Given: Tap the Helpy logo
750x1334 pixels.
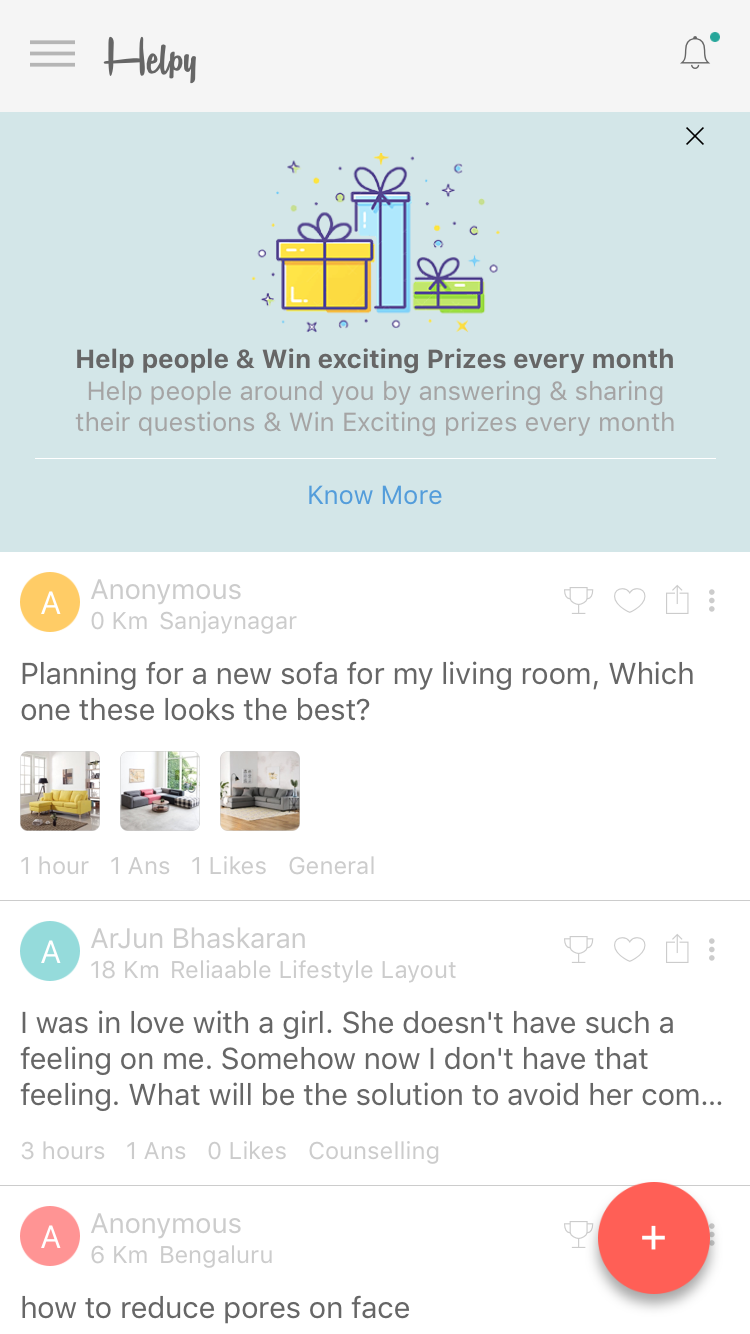Looking at the screenshot, I should tap(151, 58).
